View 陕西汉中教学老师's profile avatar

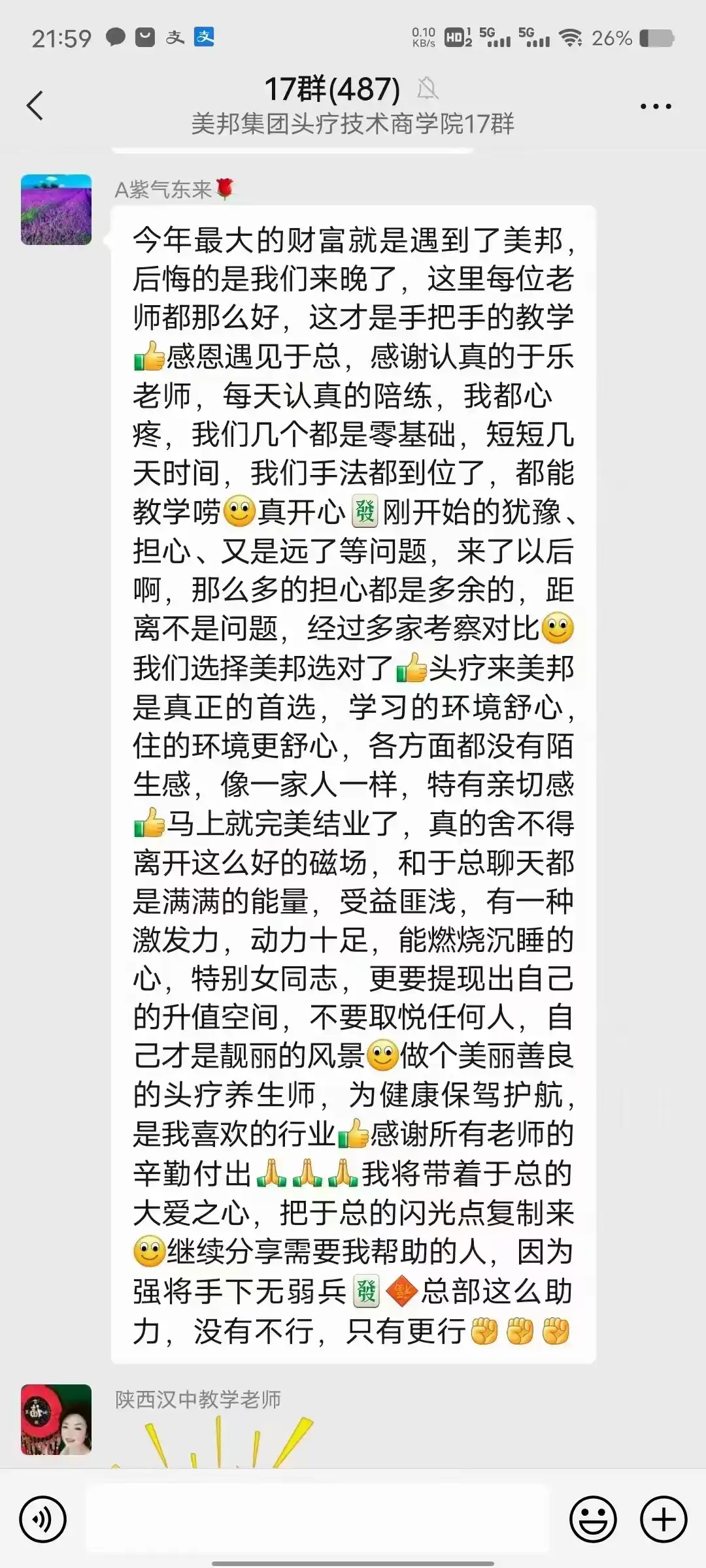(56, 1419)
